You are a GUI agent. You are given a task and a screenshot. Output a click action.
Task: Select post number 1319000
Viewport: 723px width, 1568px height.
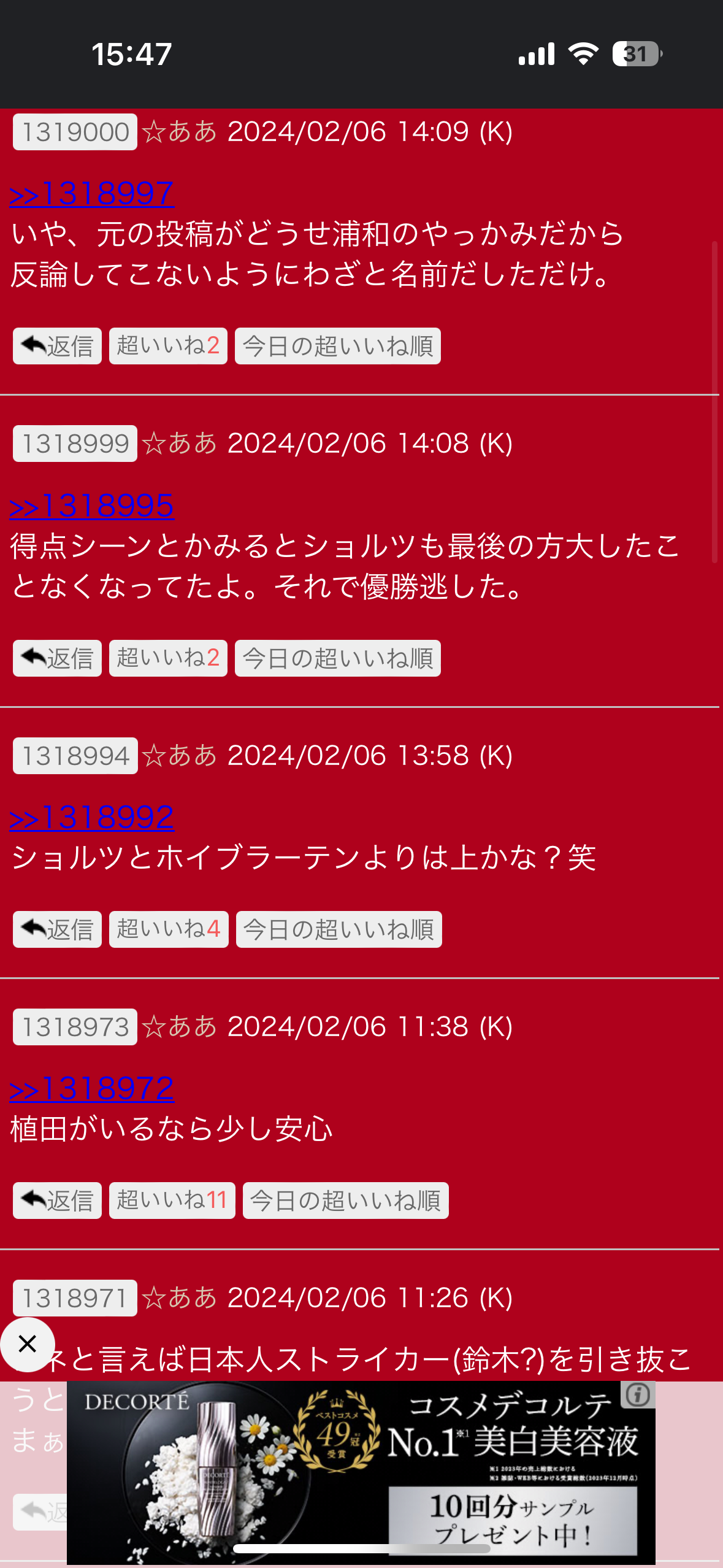[x=75, y=132]
